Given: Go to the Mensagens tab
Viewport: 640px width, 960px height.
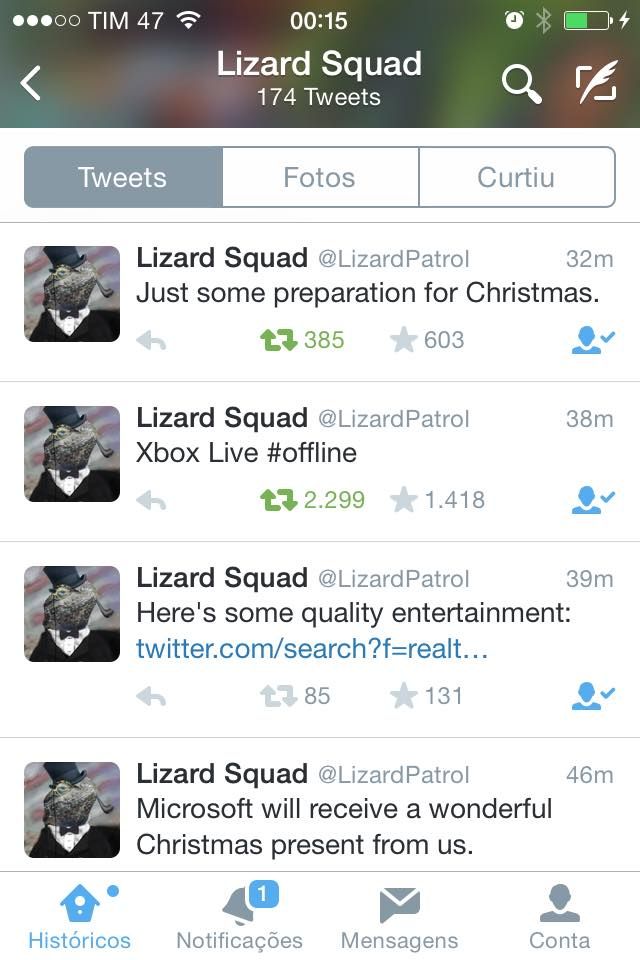Looking at the screenshot, I should coord(399,917).
